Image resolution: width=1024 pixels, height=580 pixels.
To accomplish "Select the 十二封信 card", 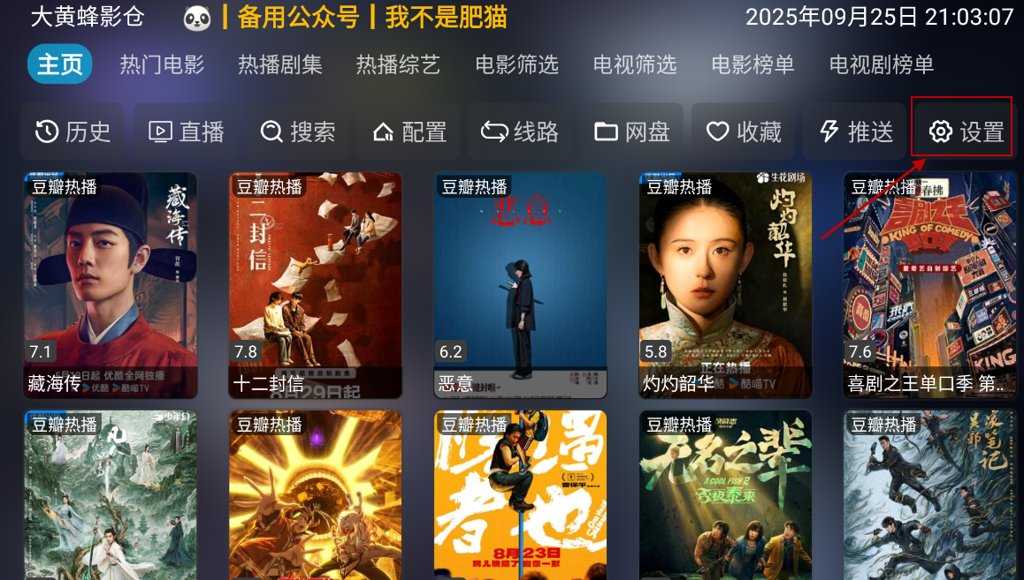I will coord(315,285).
